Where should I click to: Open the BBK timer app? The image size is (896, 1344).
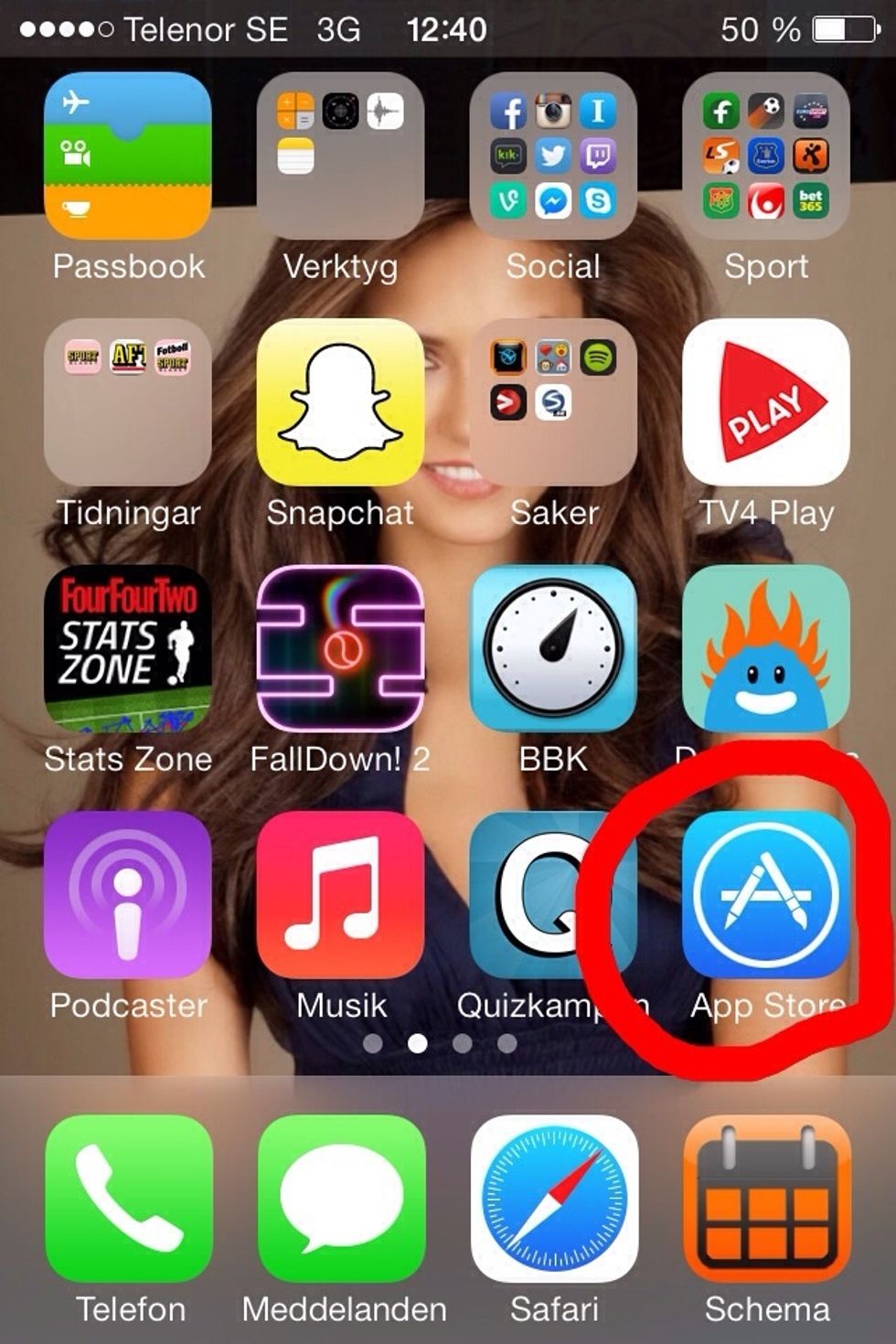tap(554, 649)
